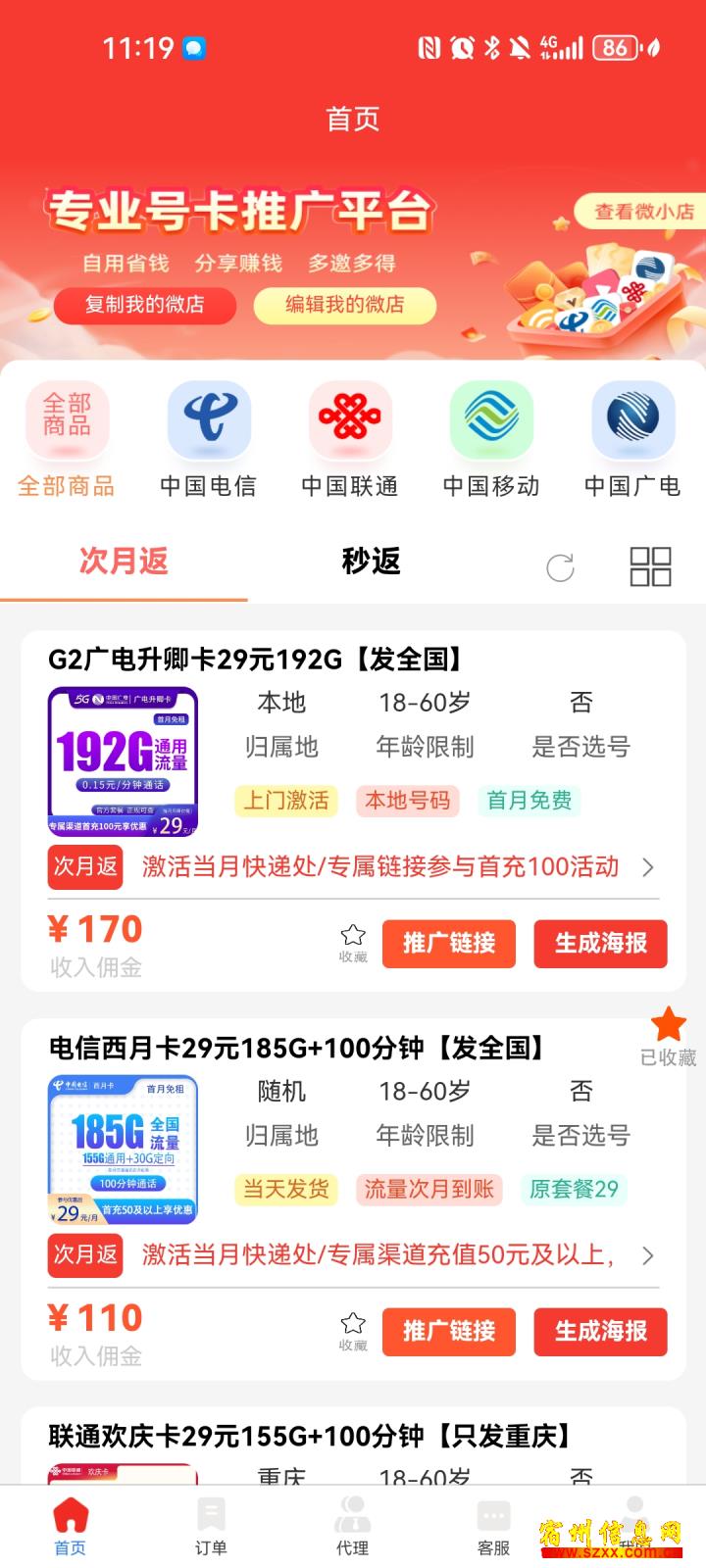Switch layout using the grid view icon
Screen dimensions: 706x1568
pos(652,565)
